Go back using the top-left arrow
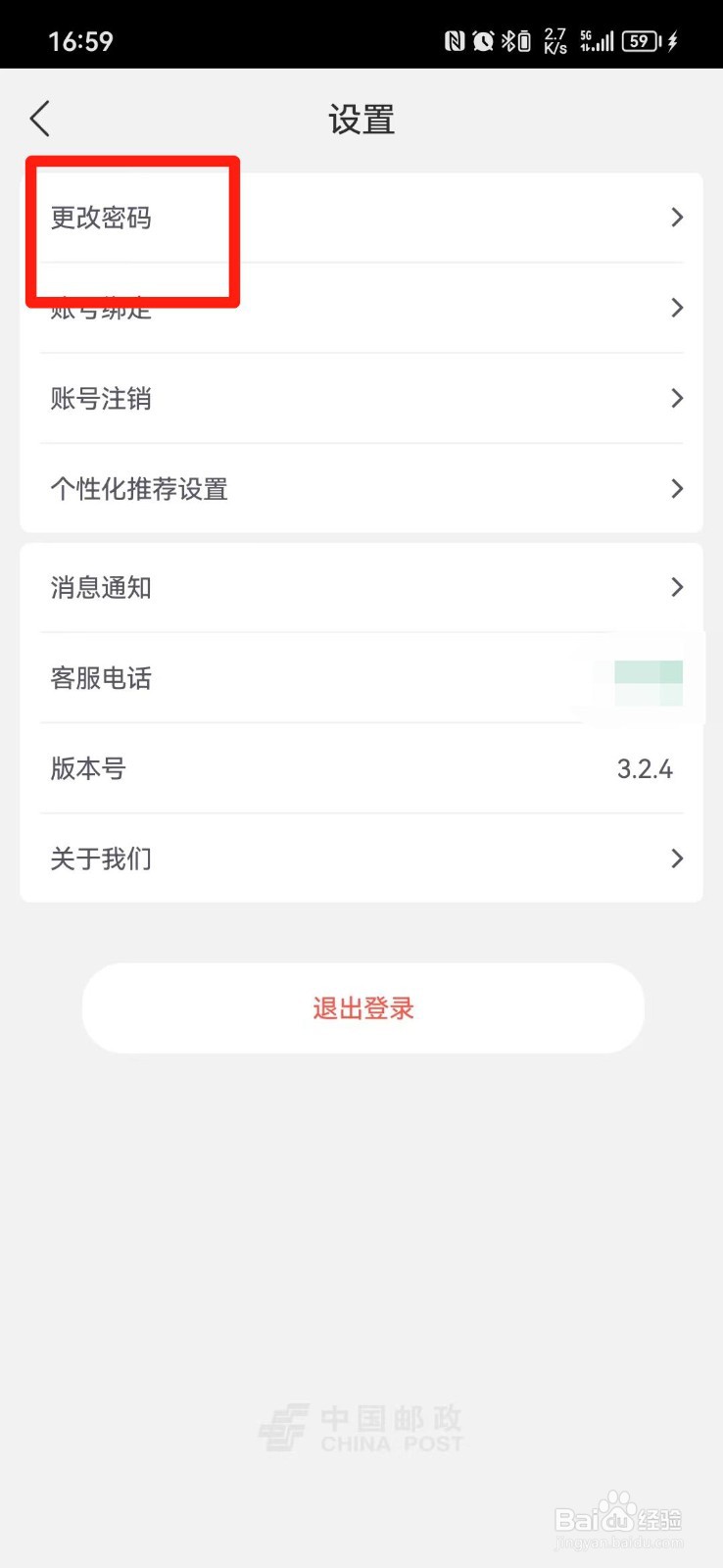723x1568 pixels. point(40,119)
